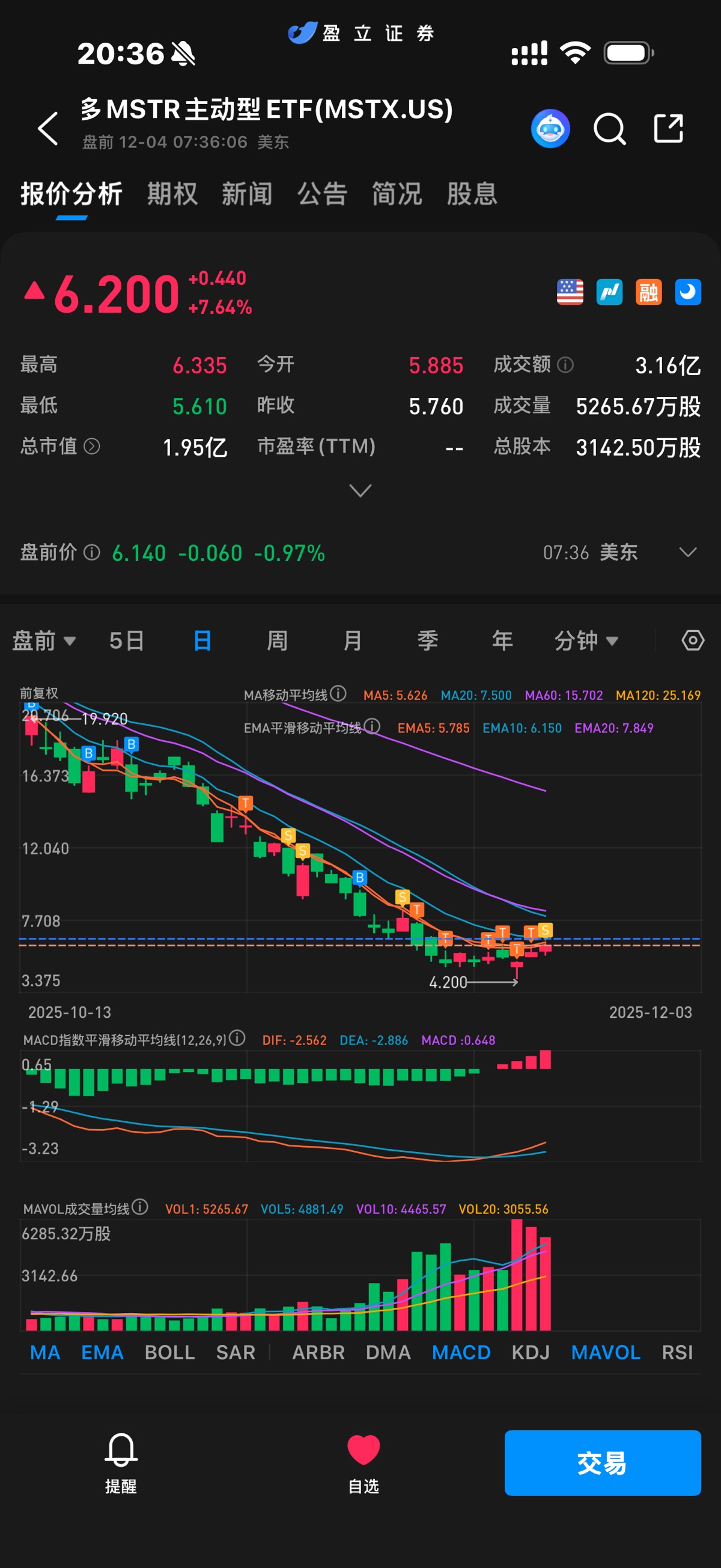Open stock search
The height and width of the screenshot is (1568, 721).
click(x=609, y=129)
